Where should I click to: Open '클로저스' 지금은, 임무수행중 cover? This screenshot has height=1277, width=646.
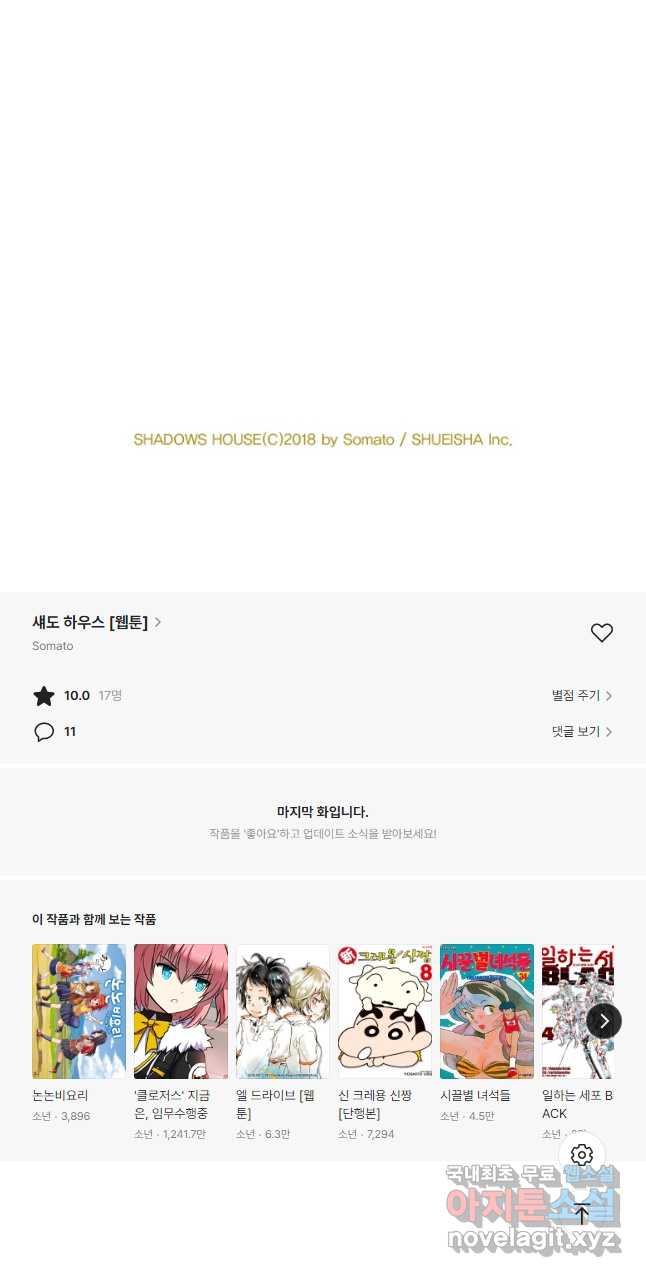coord(181,1011)
